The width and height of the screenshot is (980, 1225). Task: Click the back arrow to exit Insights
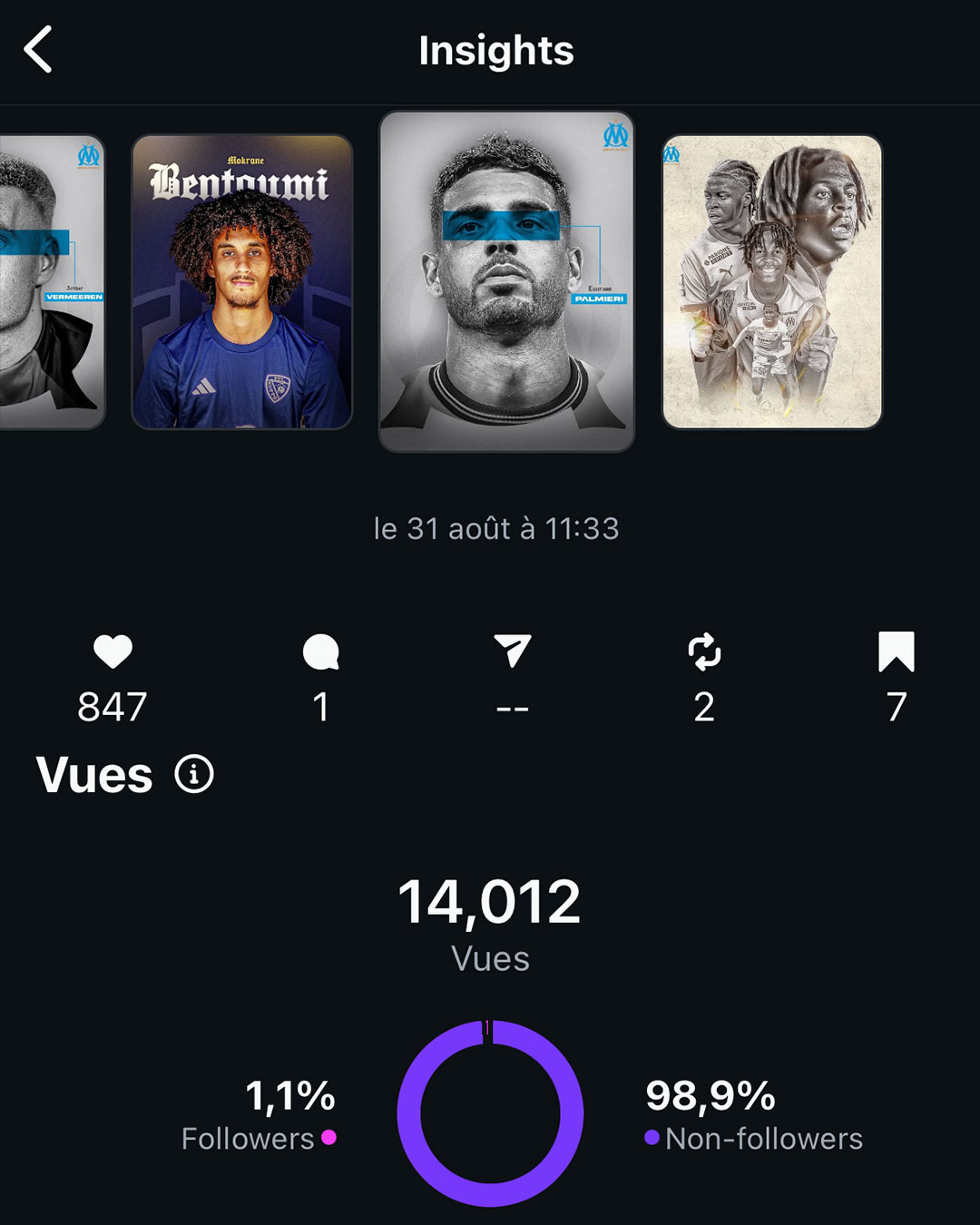coord(38,50)
